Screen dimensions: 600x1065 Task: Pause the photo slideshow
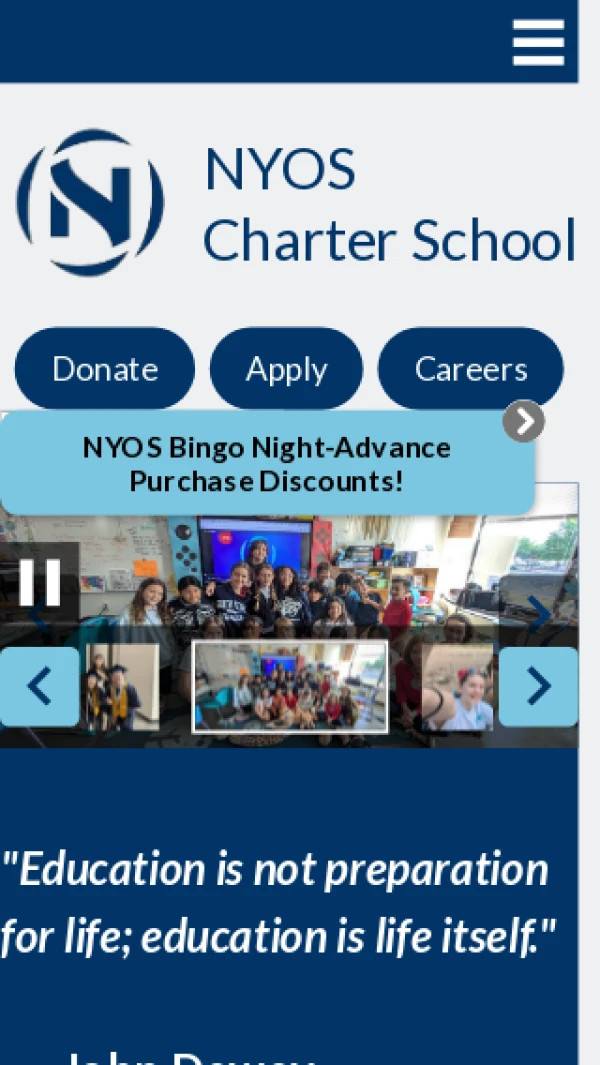point(39,582)
